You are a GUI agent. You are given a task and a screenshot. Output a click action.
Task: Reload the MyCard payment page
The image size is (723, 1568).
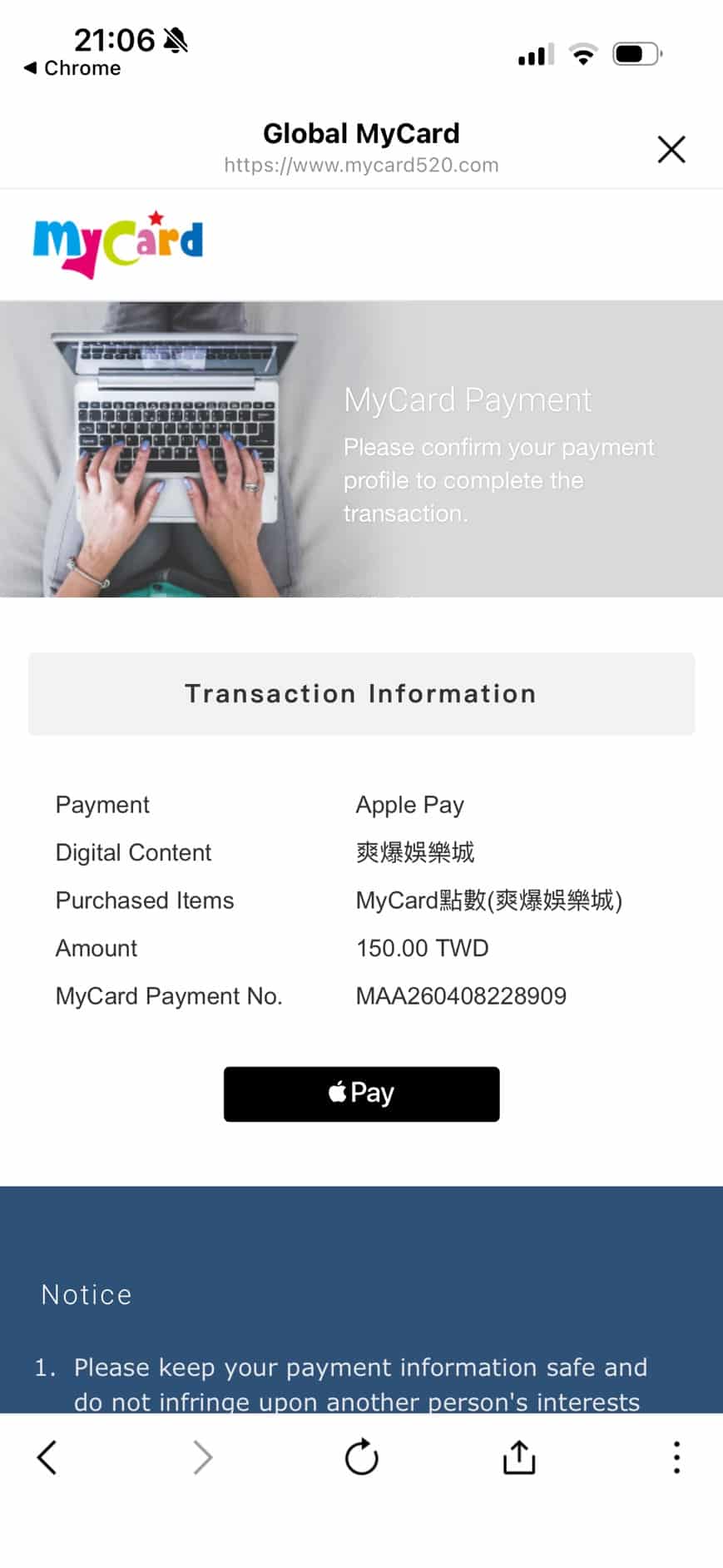coord(361,1457)
